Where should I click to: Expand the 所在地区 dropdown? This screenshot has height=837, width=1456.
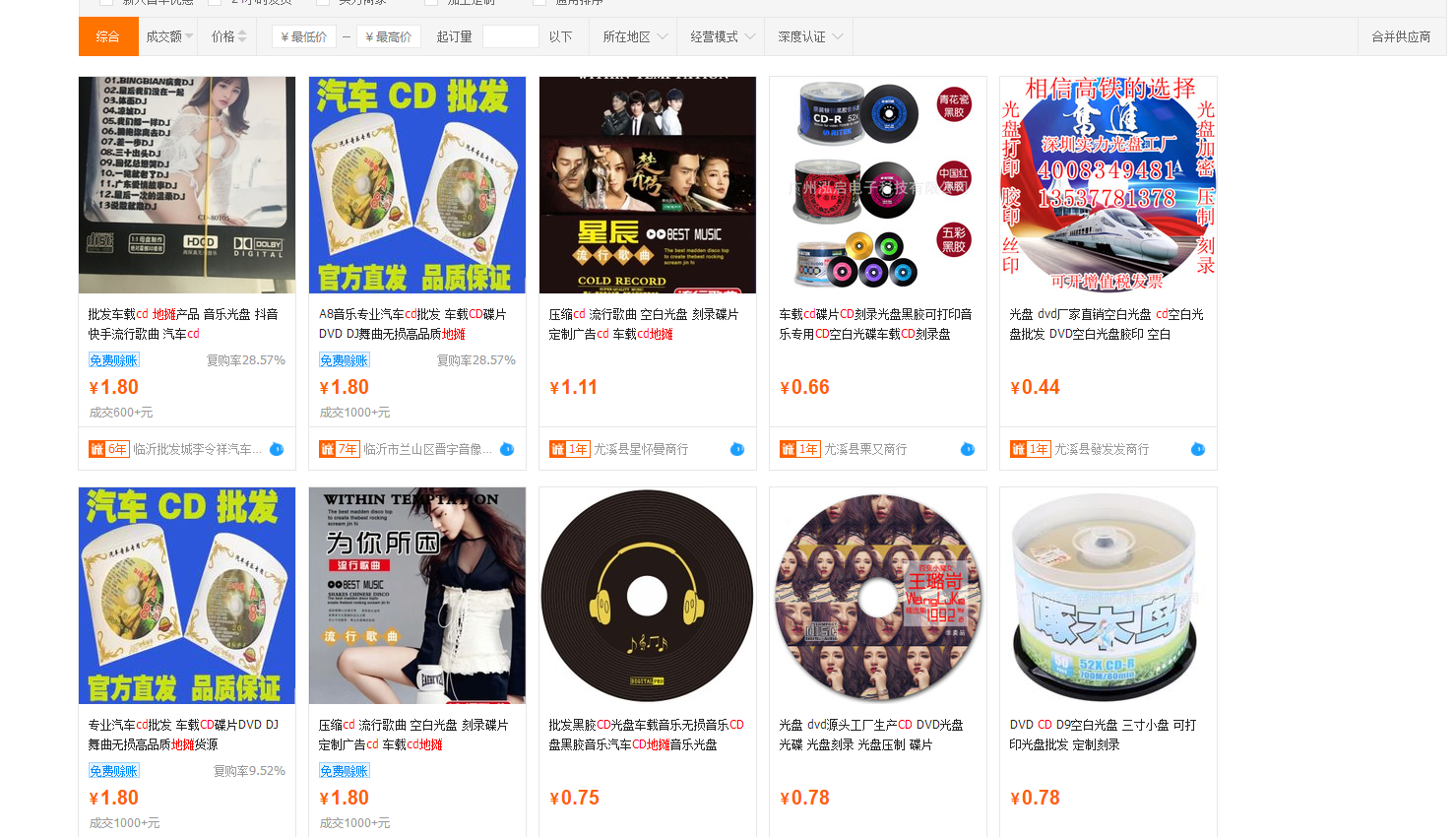click(635, 36)
